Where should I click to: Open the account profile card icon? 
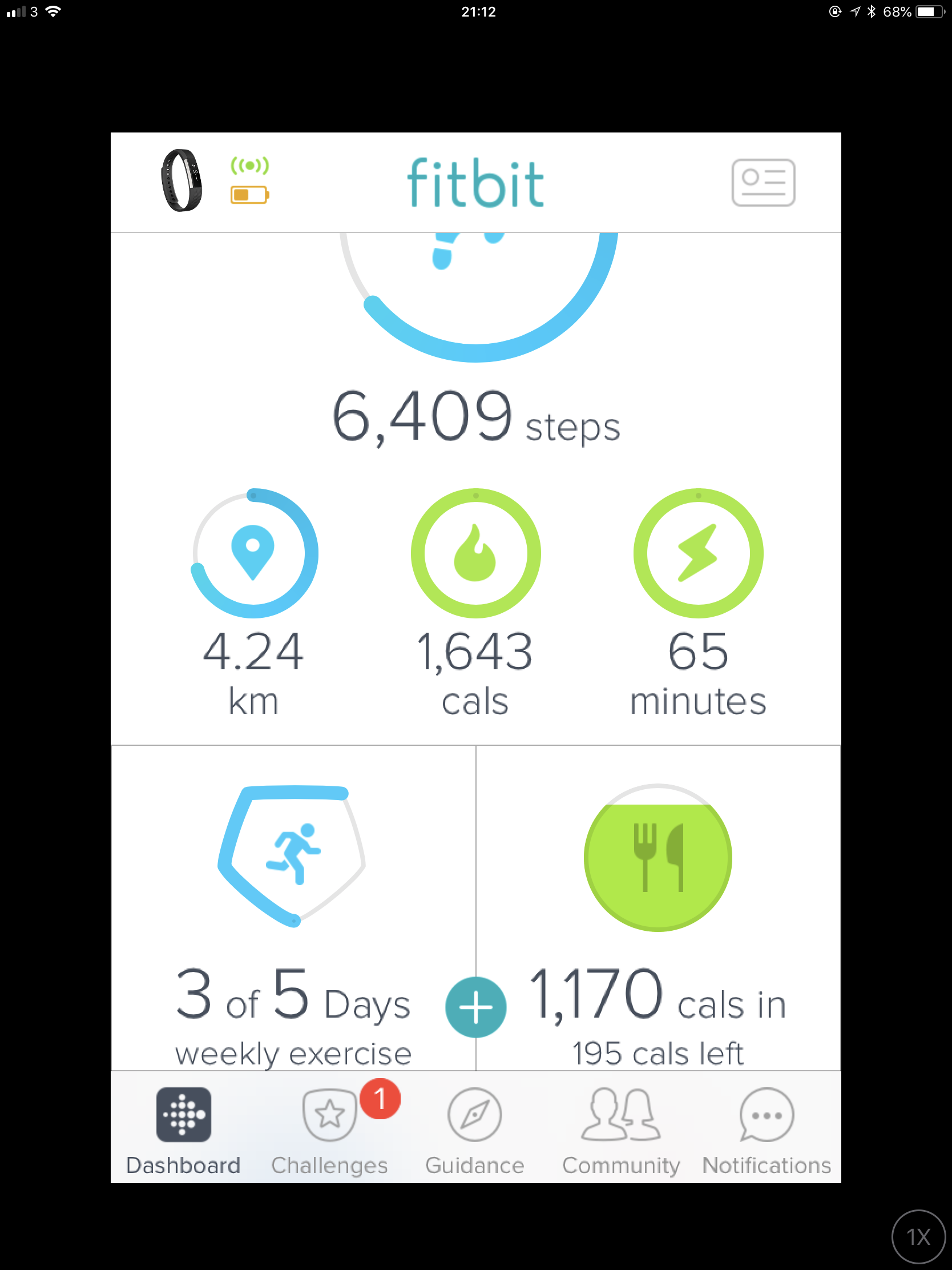click(x=763, y=183)
